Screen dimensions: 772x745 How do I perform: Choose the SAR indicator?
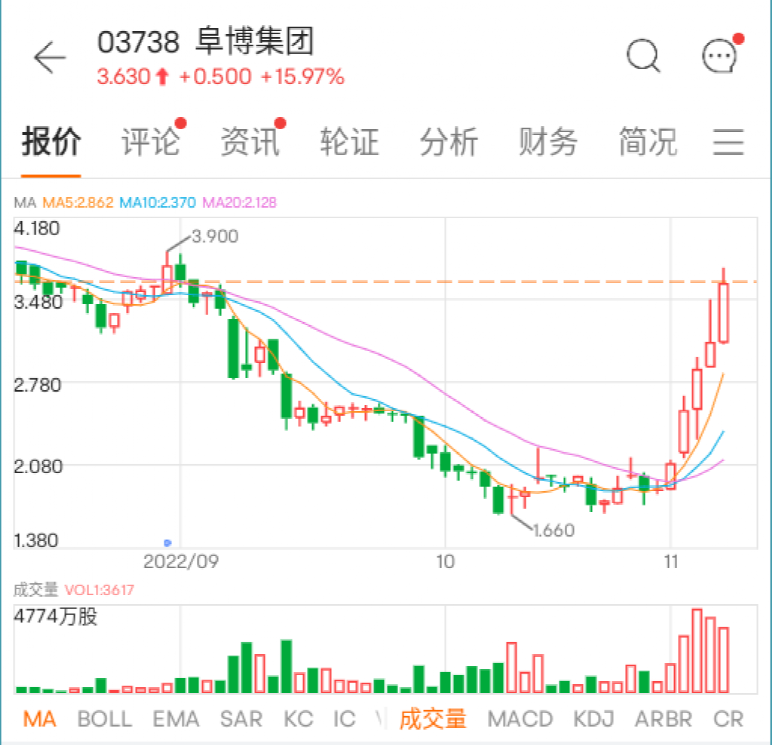point(241,718)
